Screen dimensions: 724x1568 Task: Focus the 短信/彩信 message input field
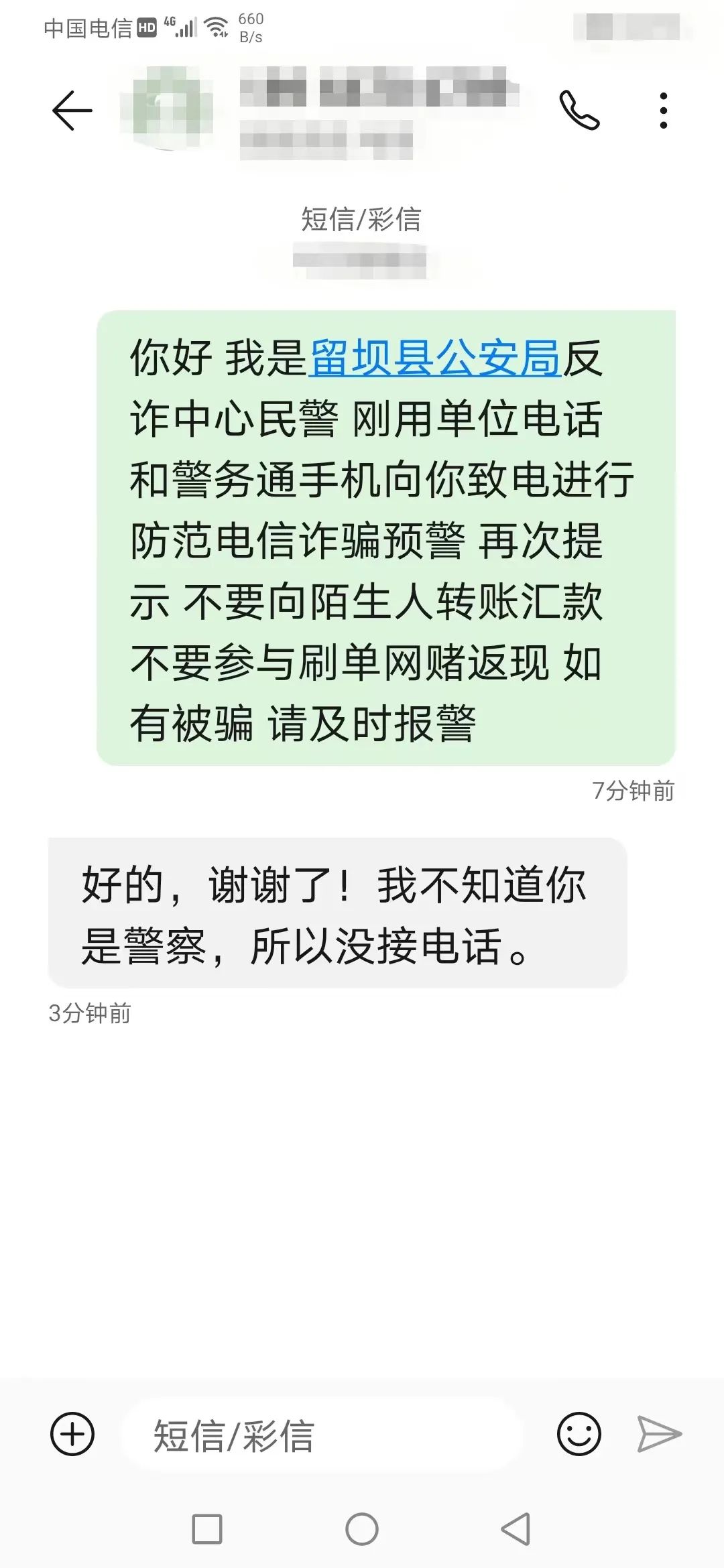click(322, 1435)
